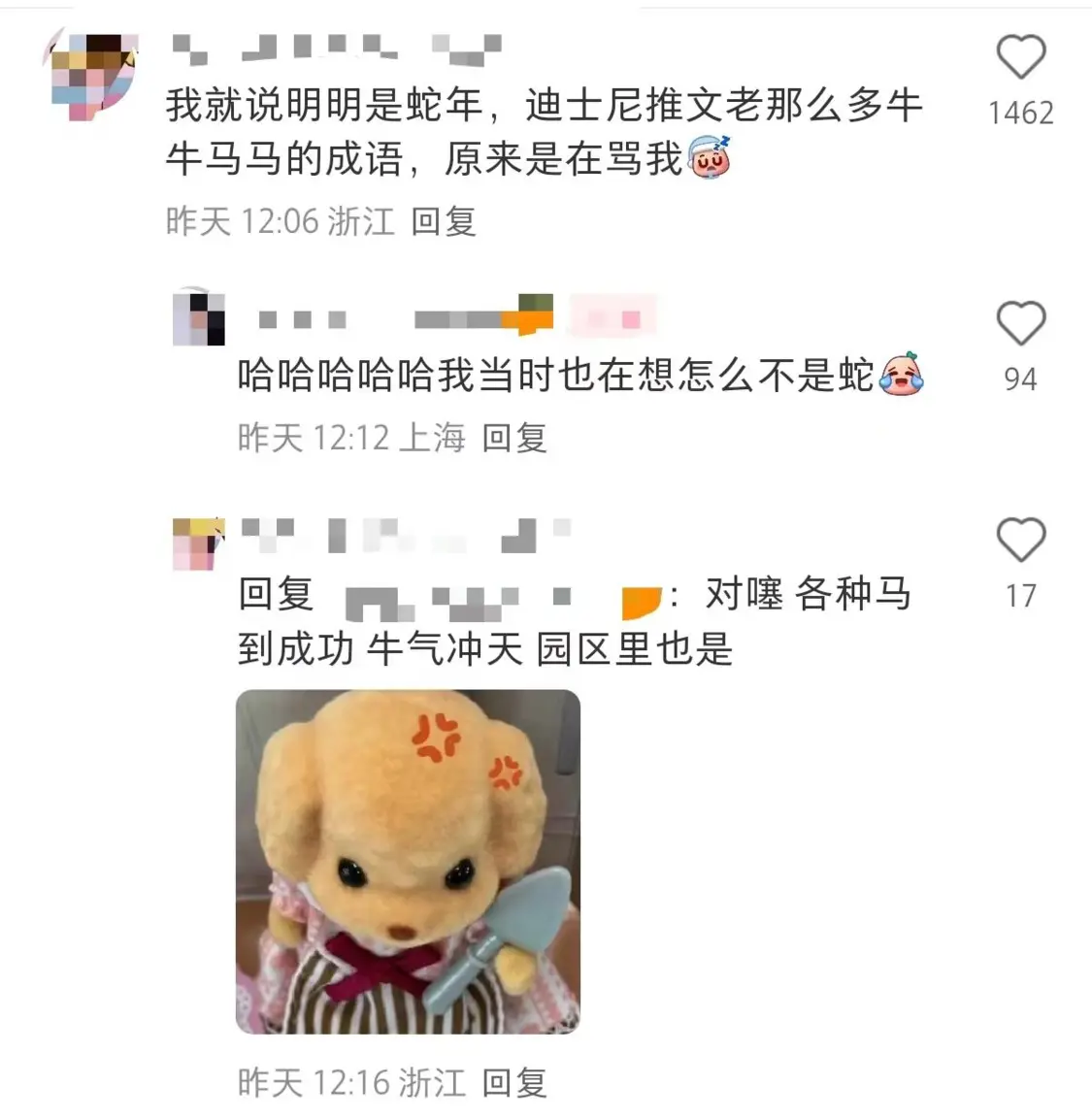Viewport: 1092px width, 1118px height.
Task: Like the reply with 17 likes
Action: (1020, 540)
